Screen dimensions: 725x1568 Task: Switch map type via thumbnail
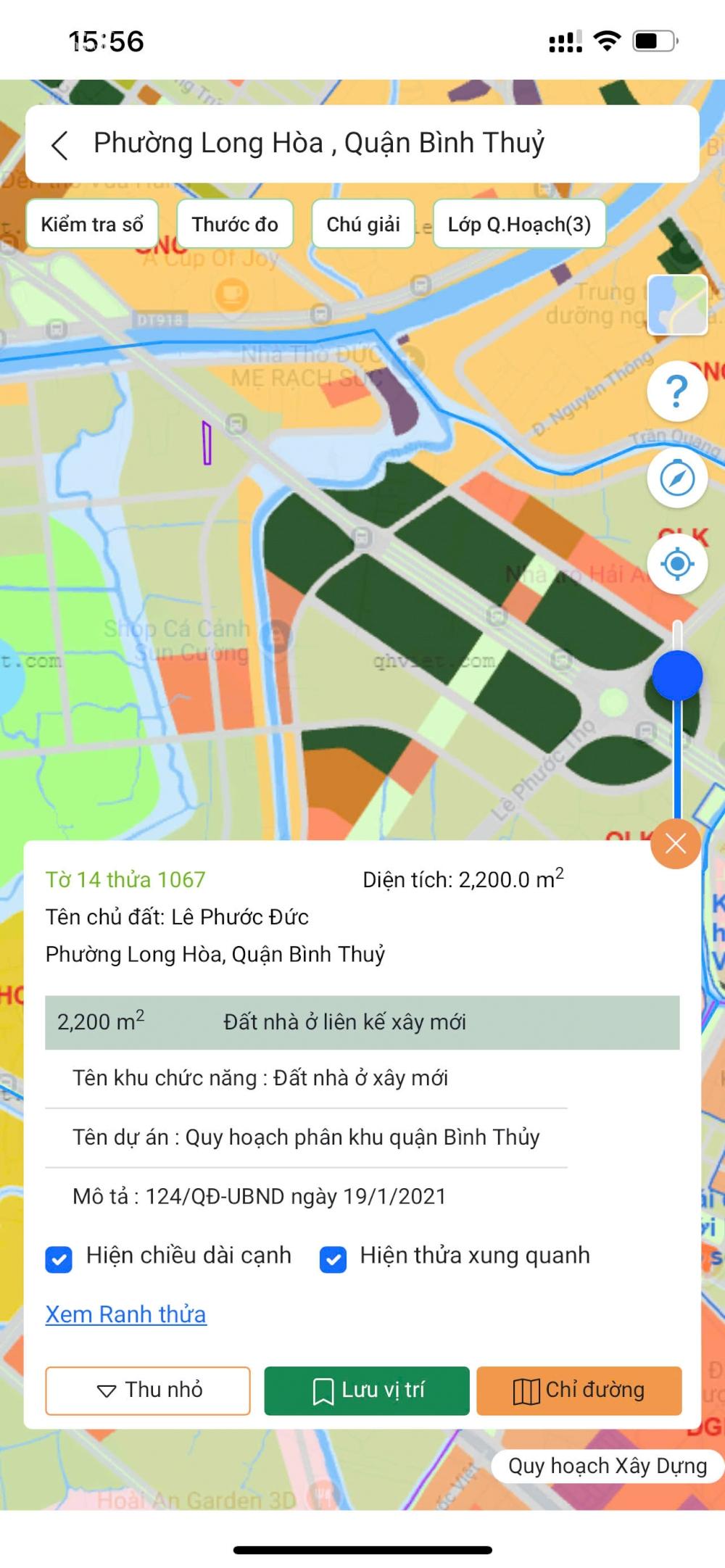[677, 304]
